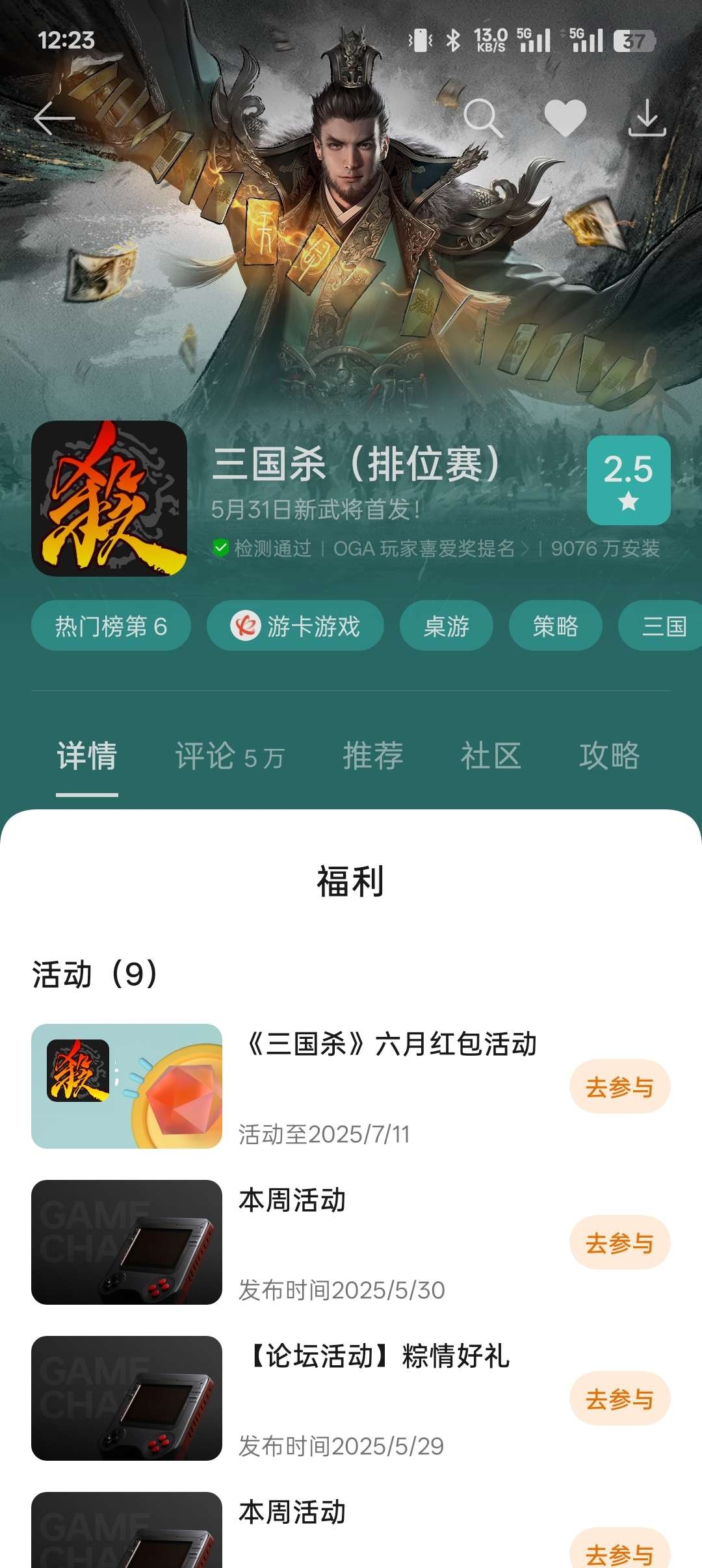Tap 去参与 for 本周活动 published 2025/5/30
This screenshot has width=702, height=1568.
620,1242
